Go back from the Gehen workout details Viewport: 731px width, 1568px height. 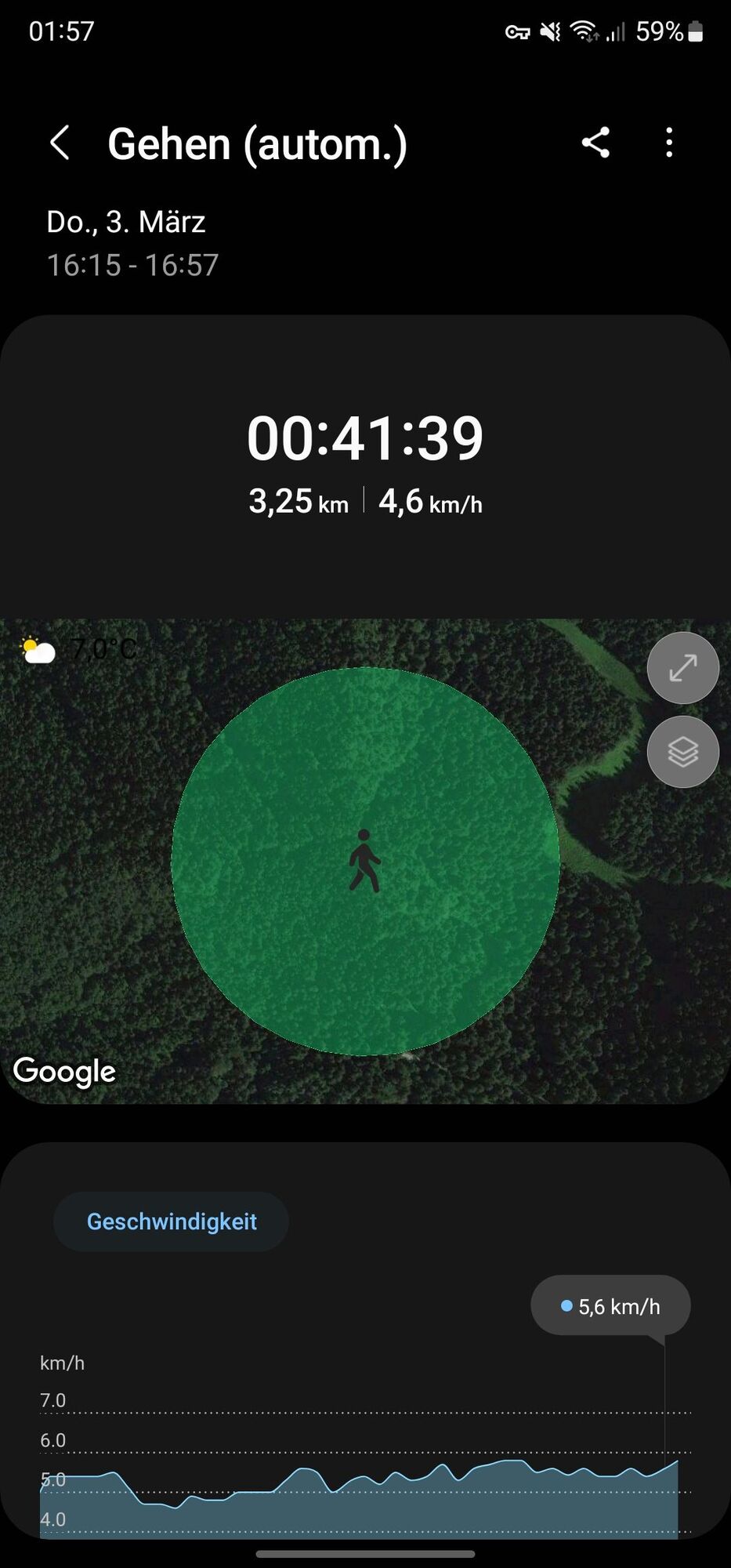[x=60, y=143]
